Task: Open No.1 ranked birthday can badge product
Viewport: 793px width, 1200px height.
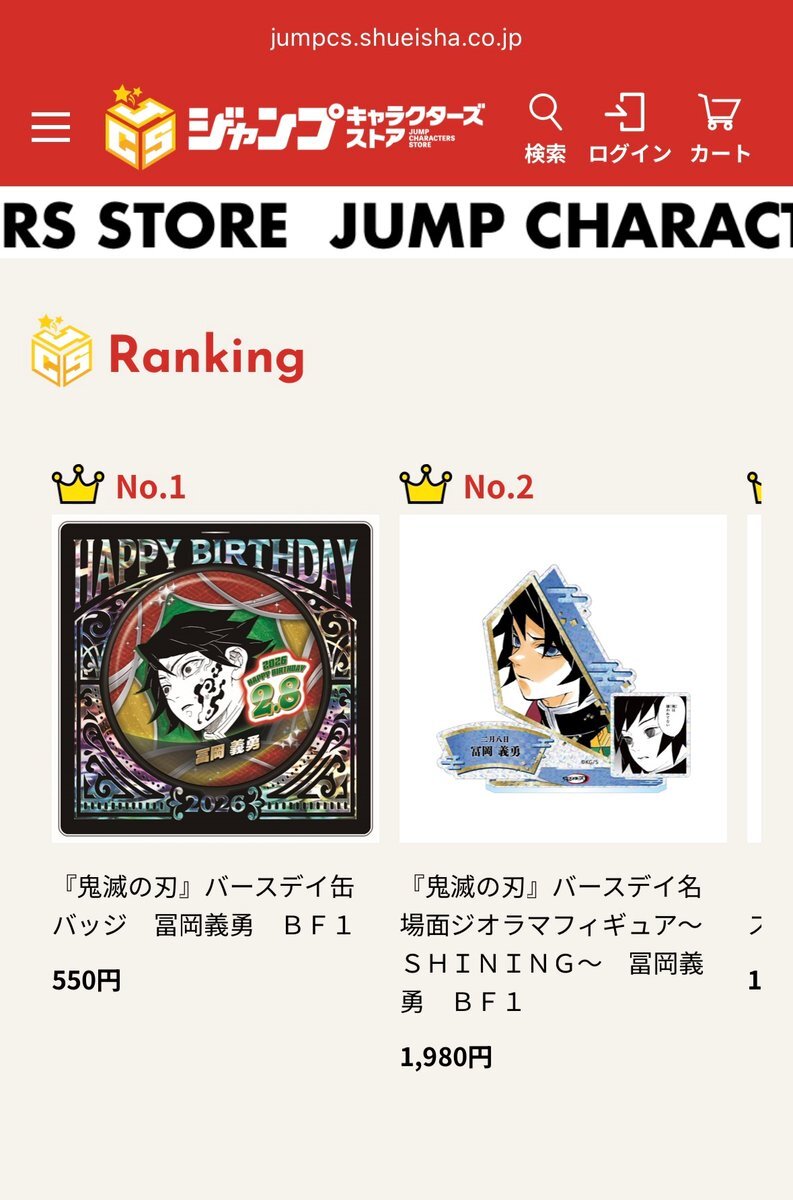Action: pyautogui.click(x=215, y=678)
